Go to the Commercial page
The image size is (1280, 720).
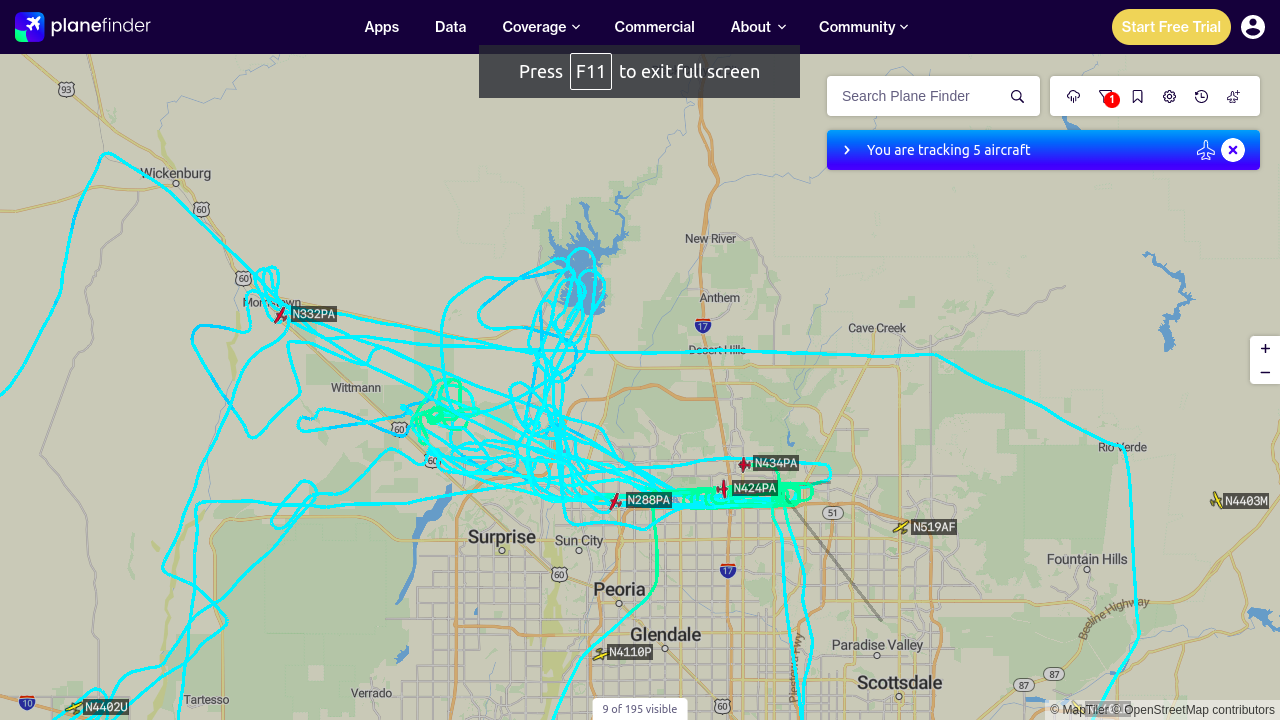point(654,27)
